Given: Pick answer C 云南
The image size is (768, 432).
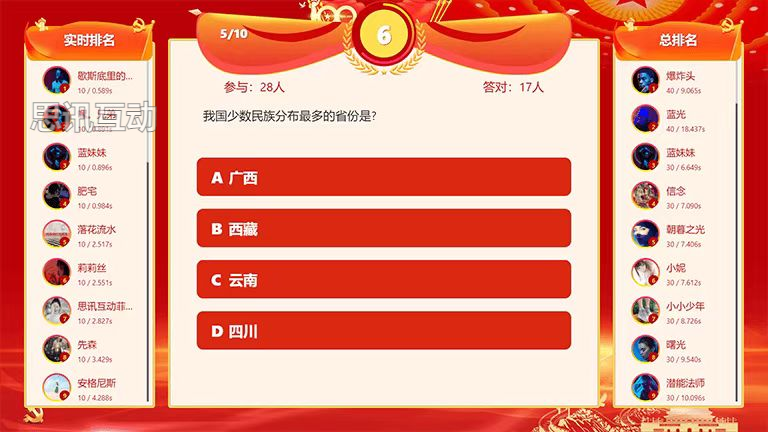Looking at the screenshot, I should [383, 280].
